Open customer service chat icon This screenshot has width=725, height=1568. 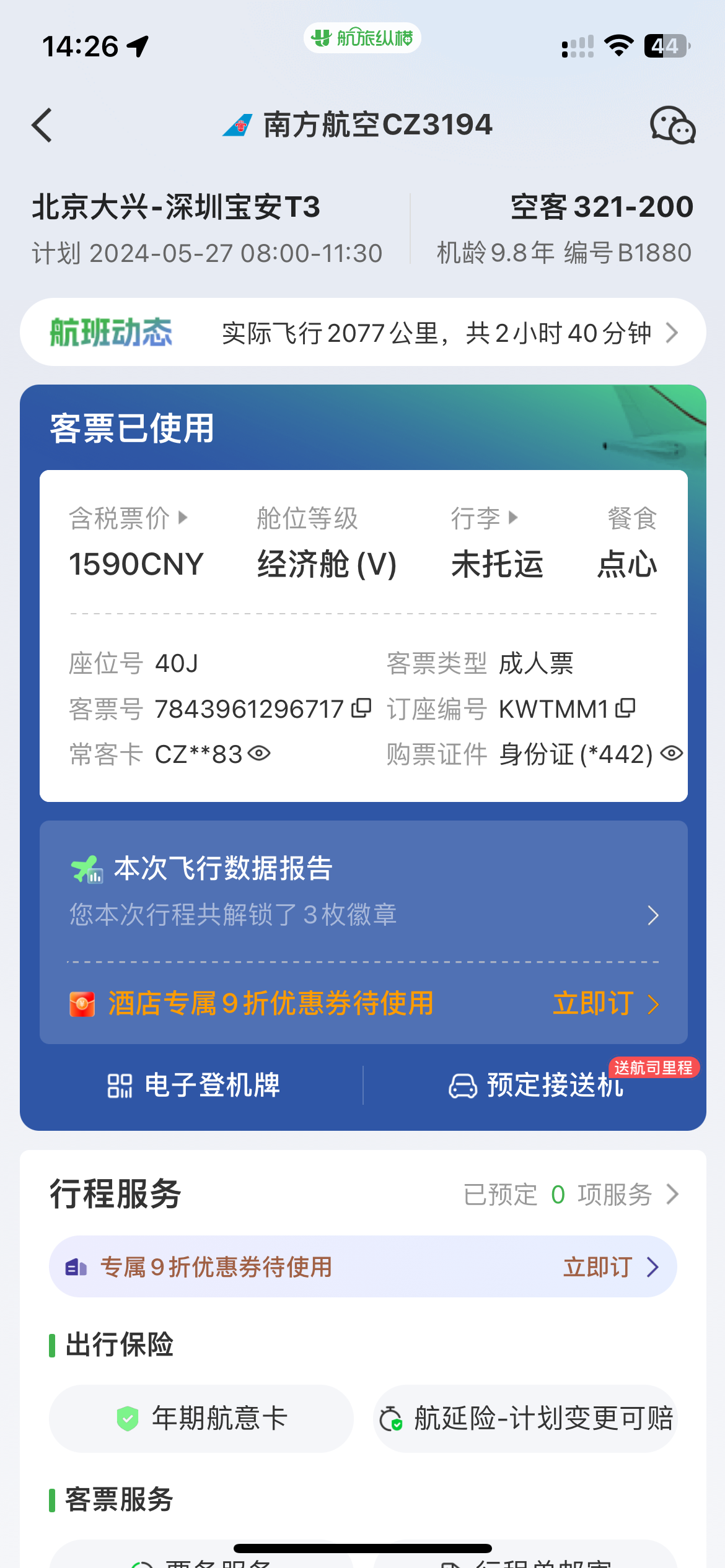tap(672, 125)
